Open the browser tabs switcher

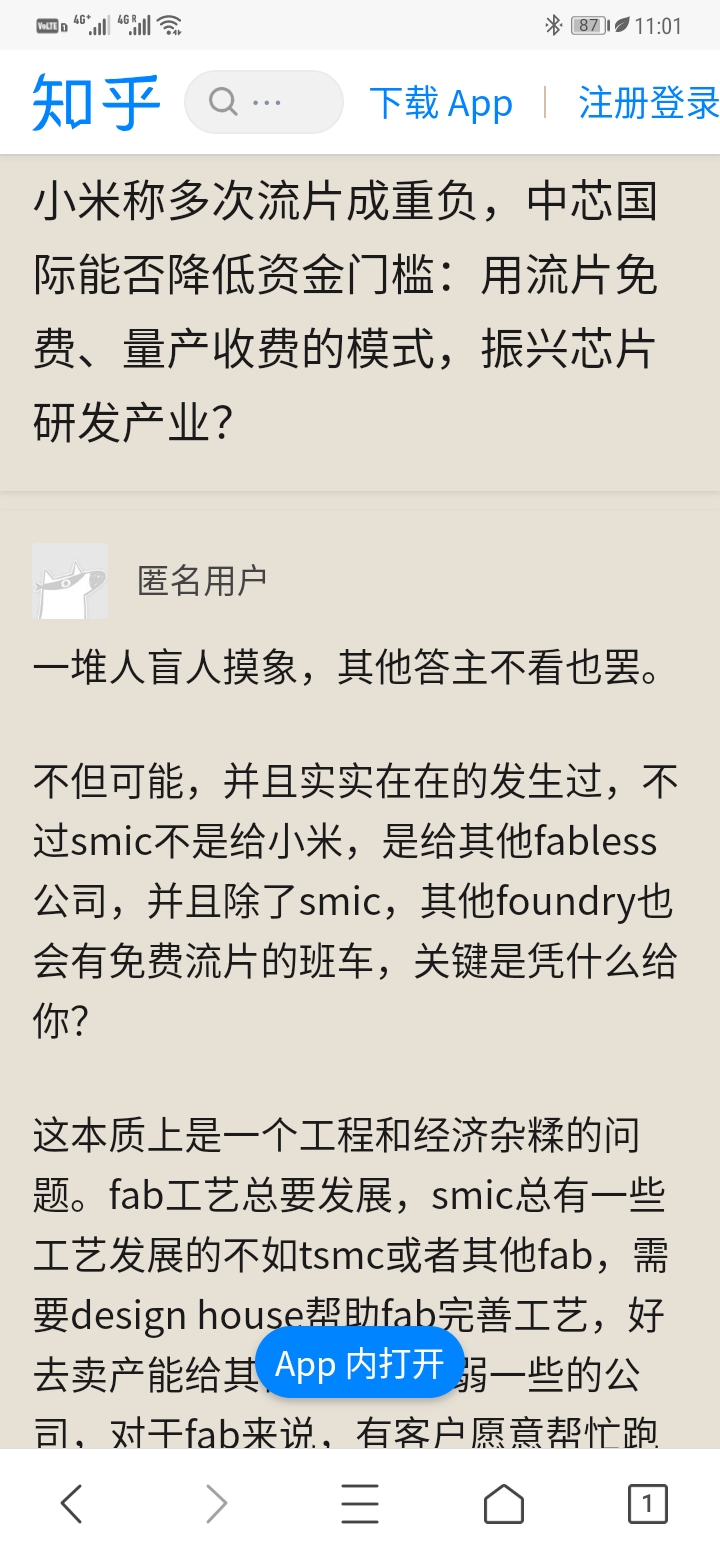pos(647,1503)
